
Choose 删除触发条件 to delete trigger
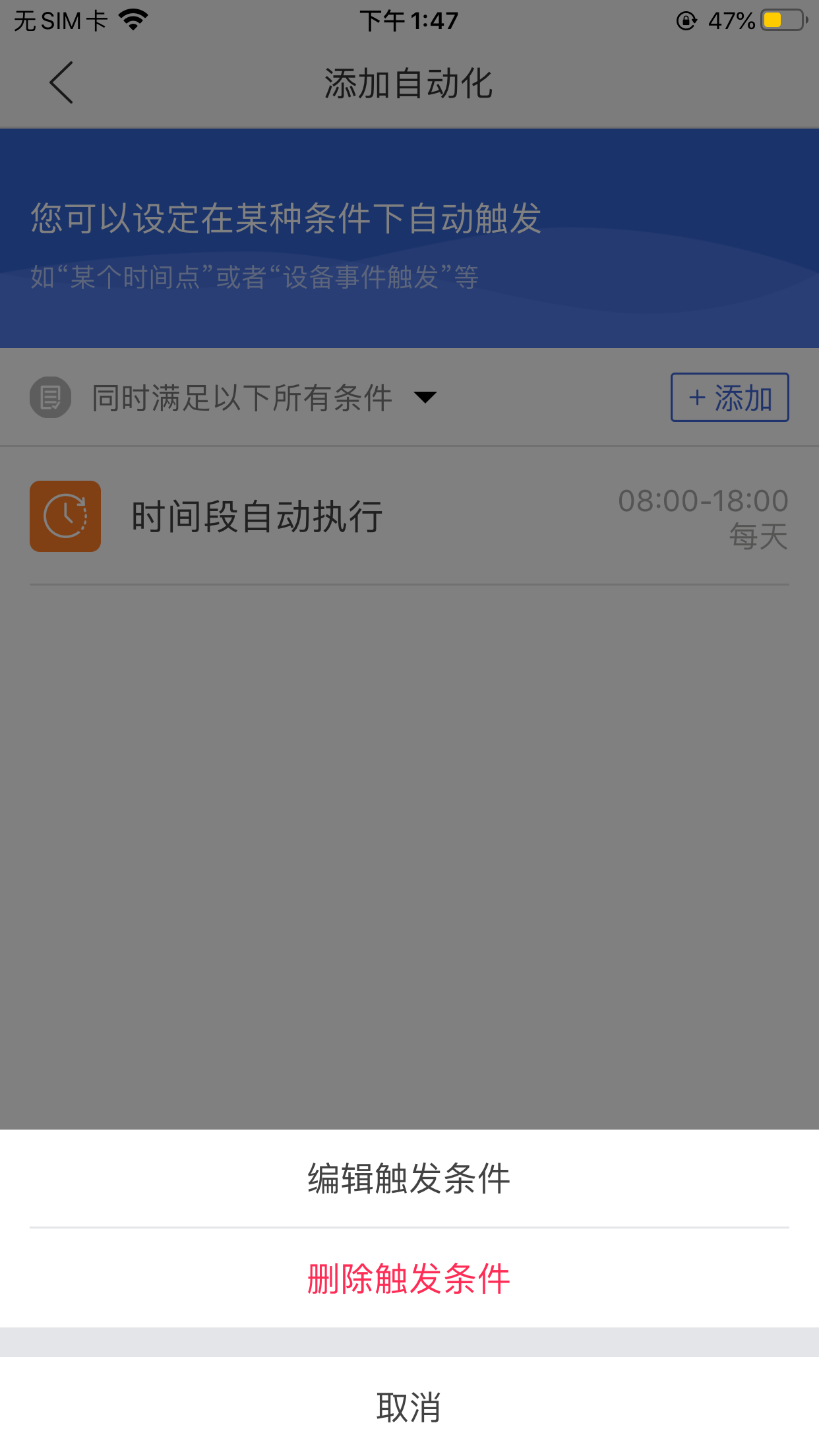coord(409,1279)
